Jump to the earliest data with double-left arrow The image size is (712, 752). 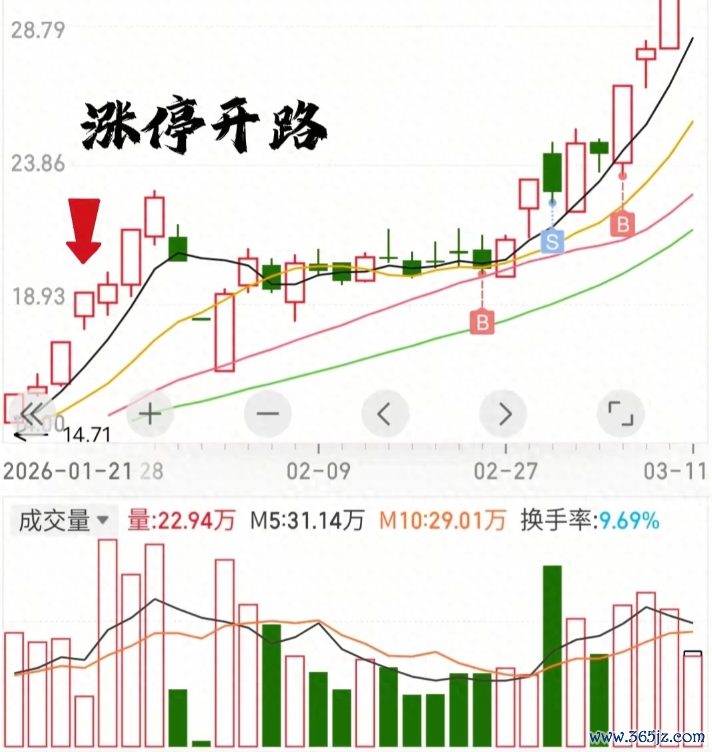tap(32, 413)
